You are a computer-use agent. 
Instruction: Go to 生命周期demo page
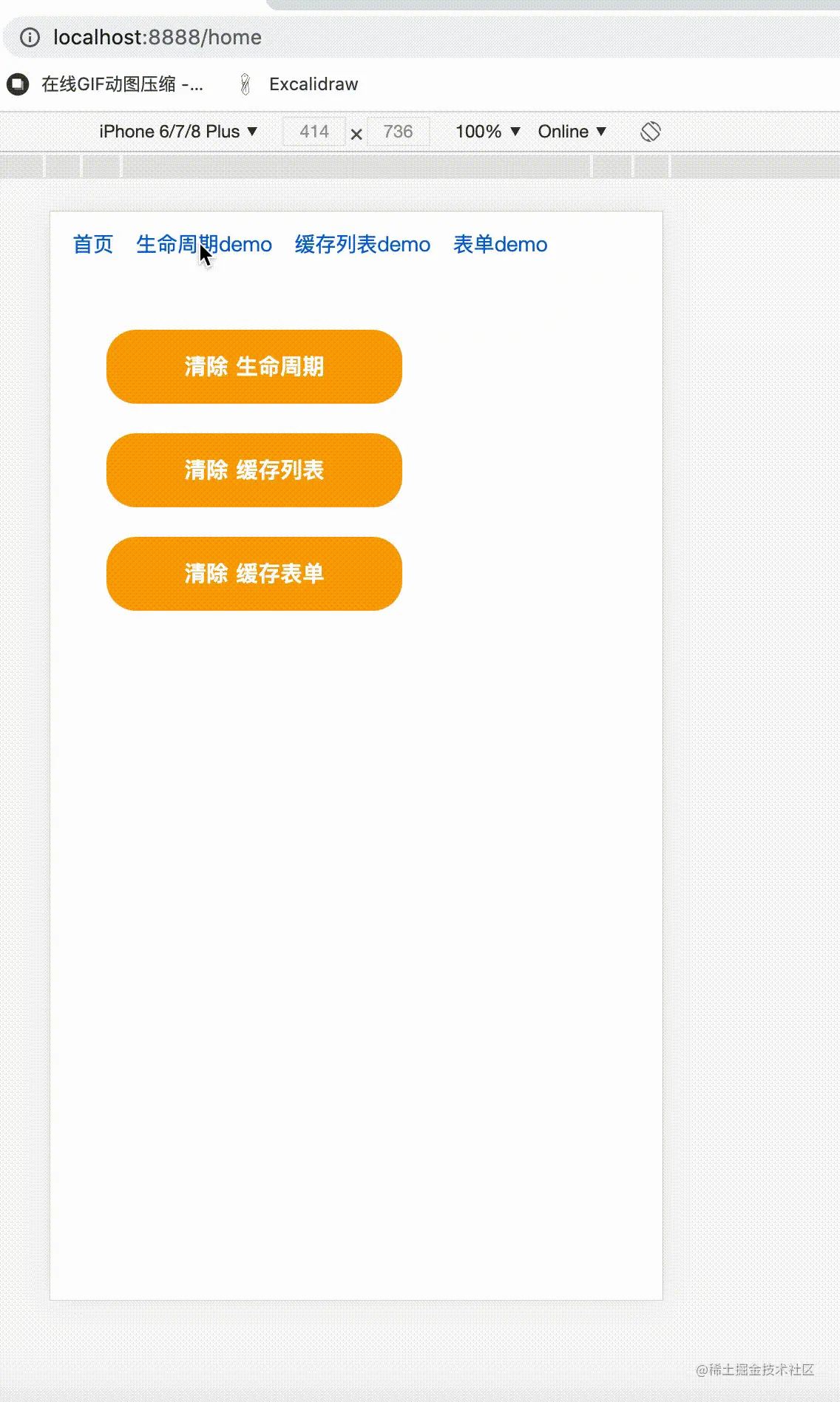point(204,245)
